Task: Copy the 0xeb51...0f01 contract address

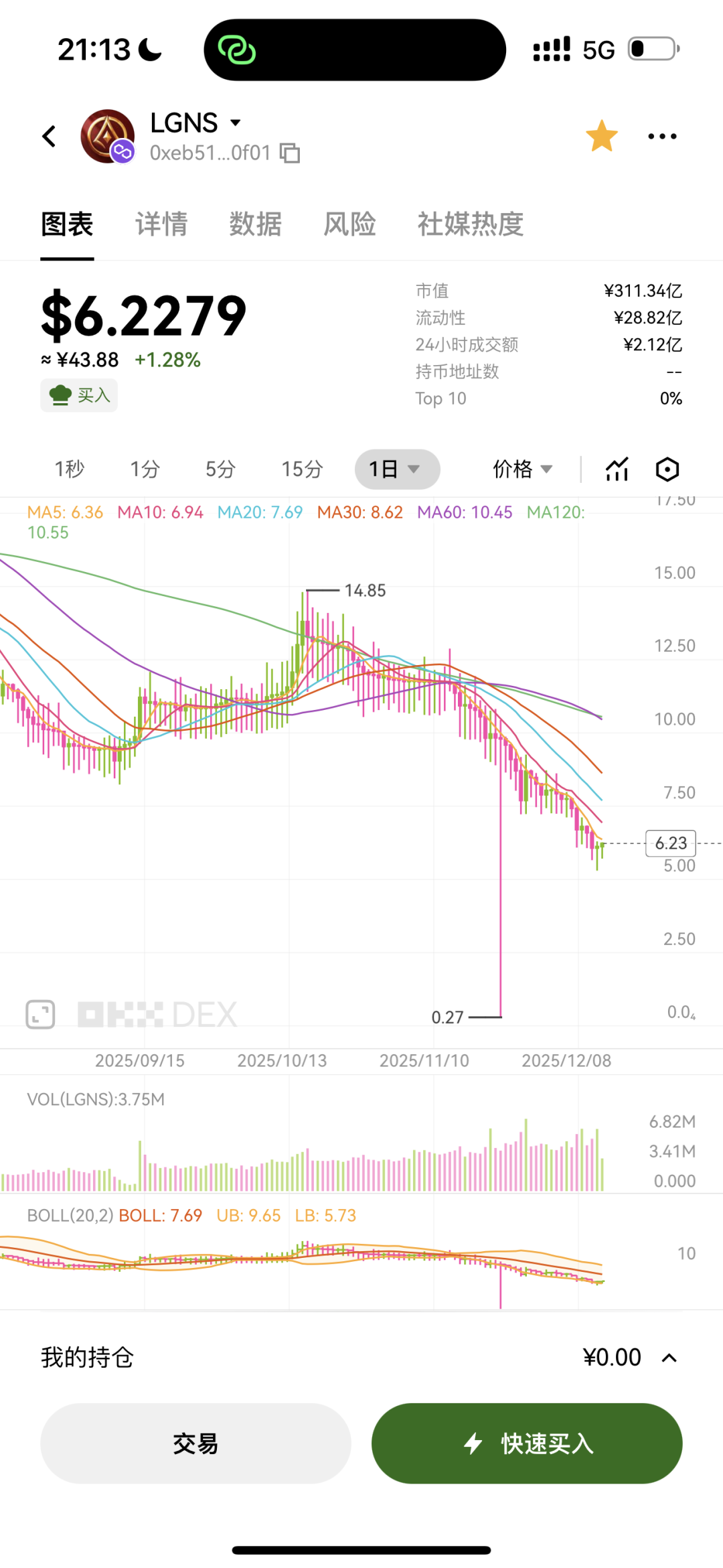Action: [289, 153]
